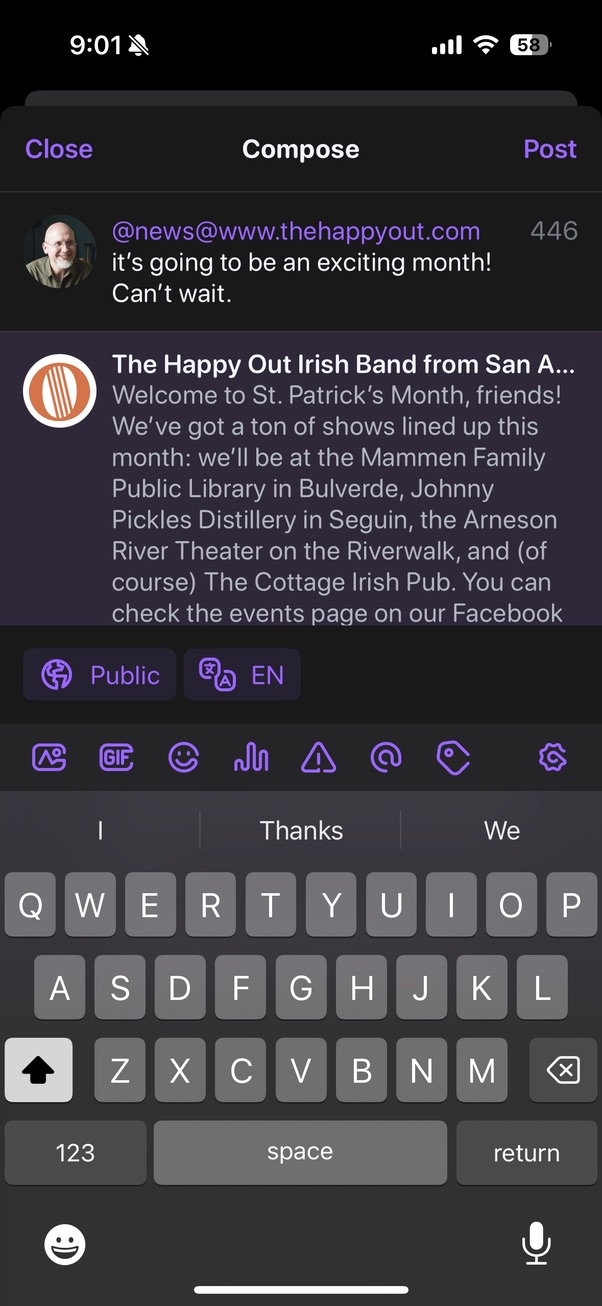Tap the return key

point(526,1152)
